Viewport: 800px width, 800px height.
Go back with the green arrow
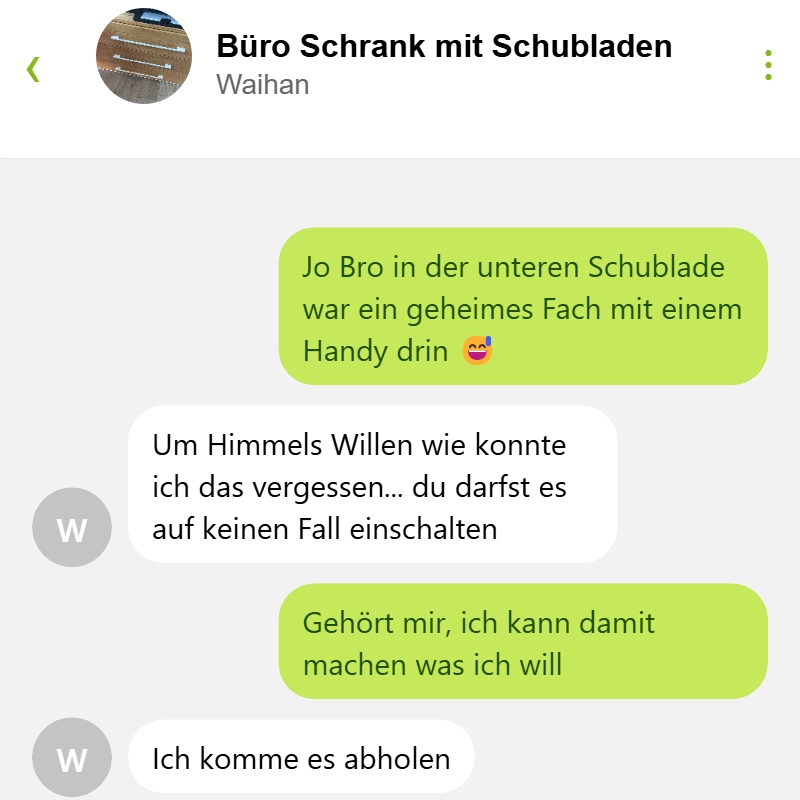click(33, 68)
